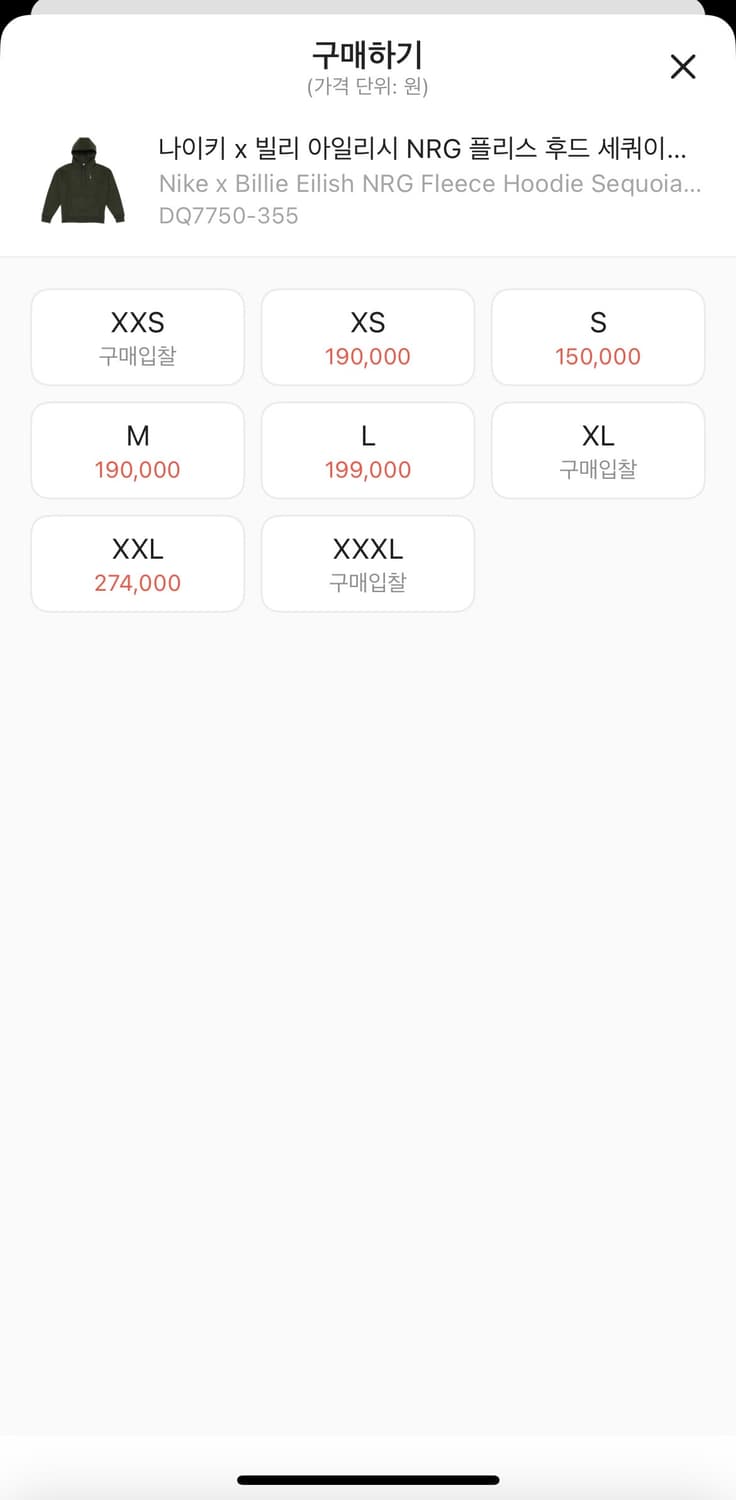Choose the most expensive size XXL

pyautogui.click(x=137, y=563)
